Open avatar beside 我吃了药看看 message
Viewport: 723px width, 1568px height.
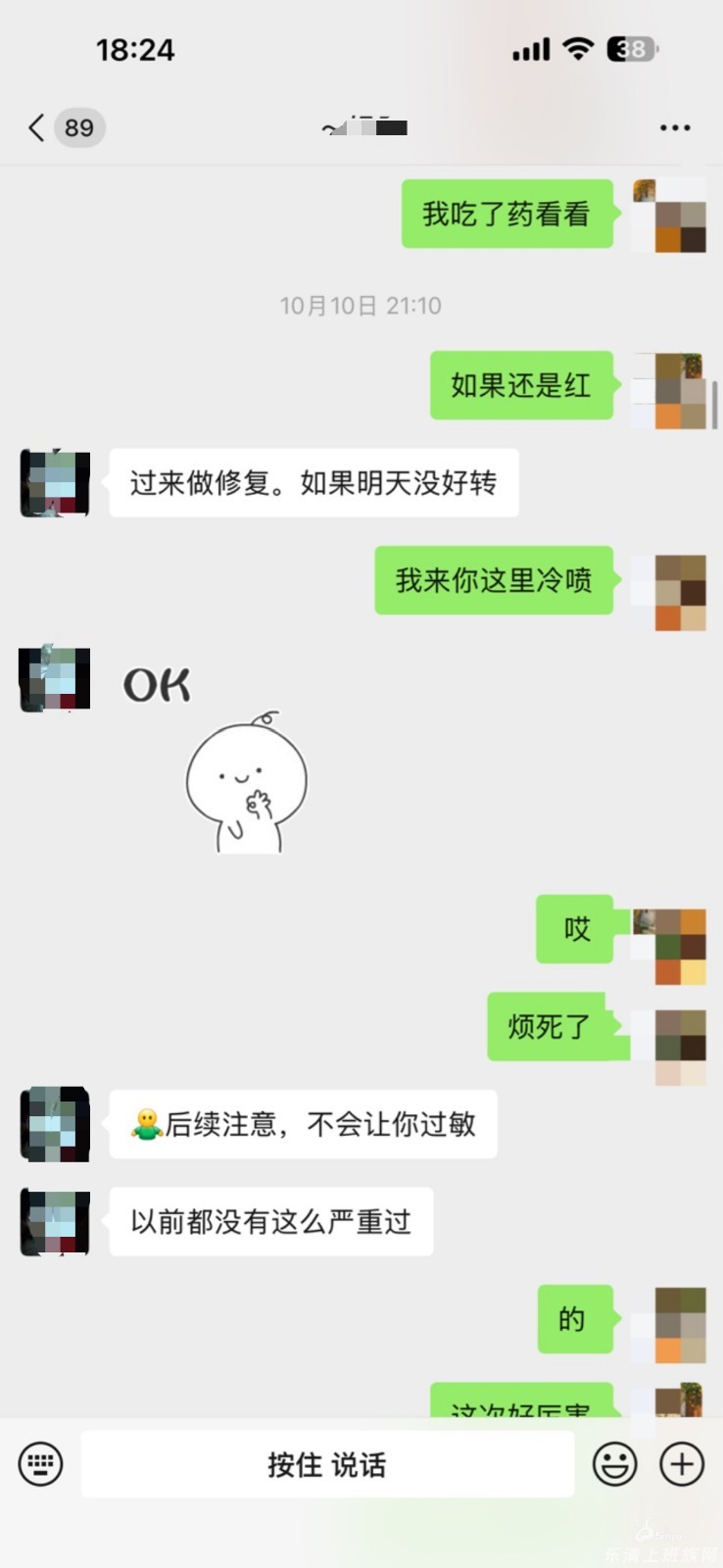(x=670, y=215)
